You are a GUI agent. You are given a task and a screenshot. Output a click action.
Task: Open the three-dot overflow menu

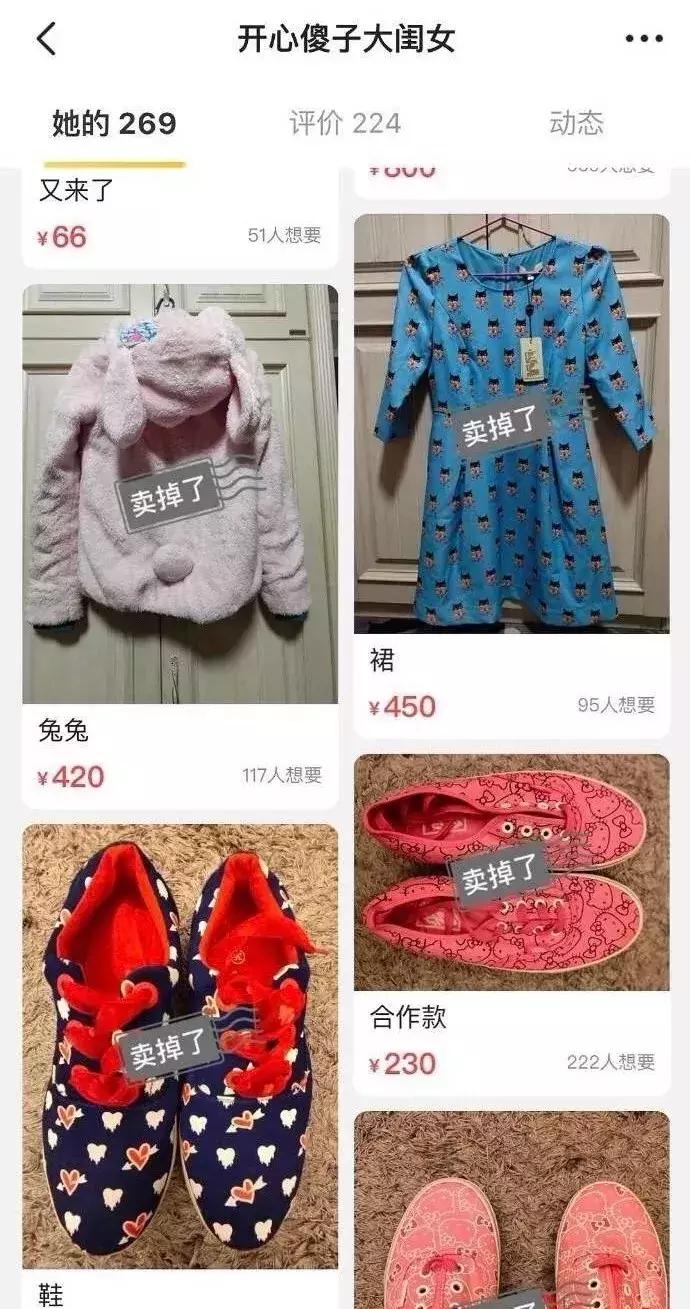643,39
